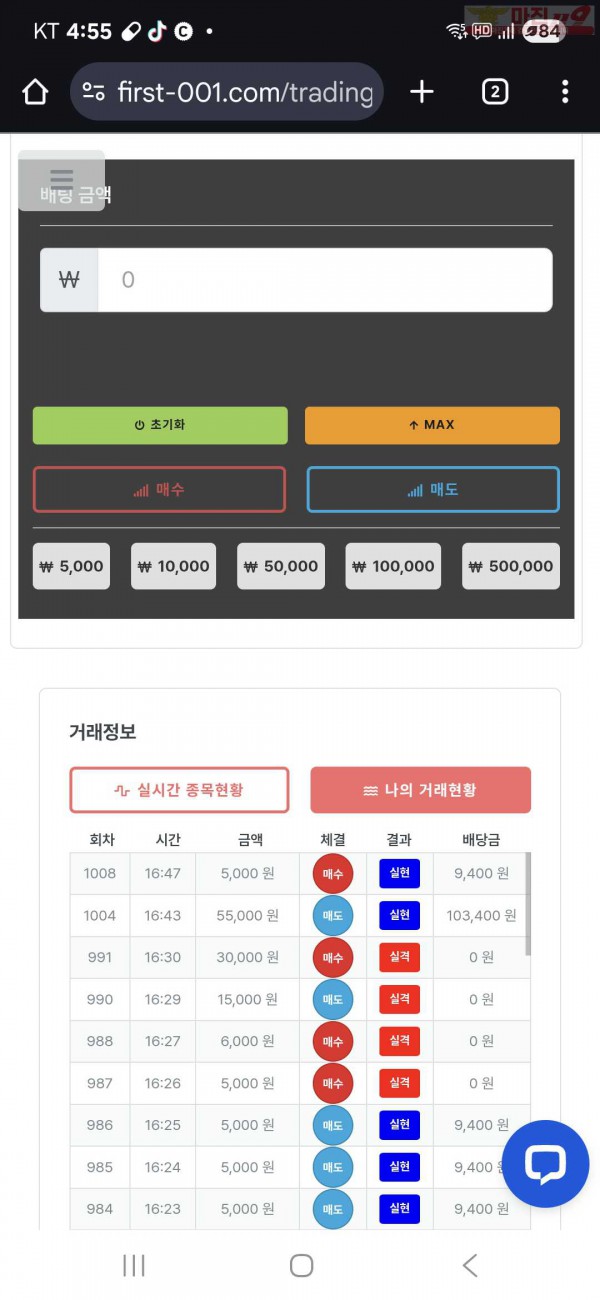Tap the betting amount input field
The width and height of the screenshot is (600, 1300).
coord(324,280)
